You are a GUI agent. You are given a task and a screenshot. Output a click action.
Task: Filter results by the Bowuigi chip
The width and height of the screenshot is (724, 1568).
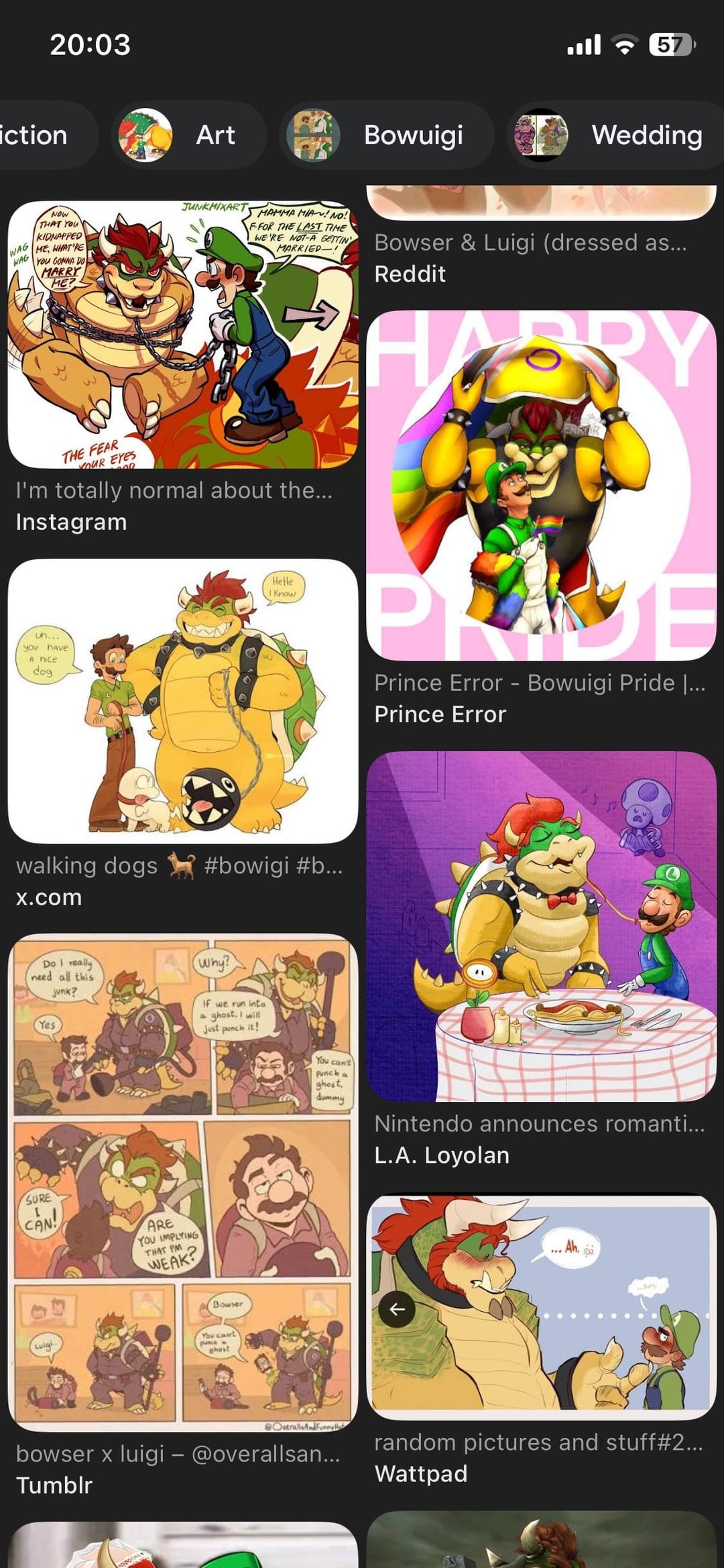coord(387,135)
